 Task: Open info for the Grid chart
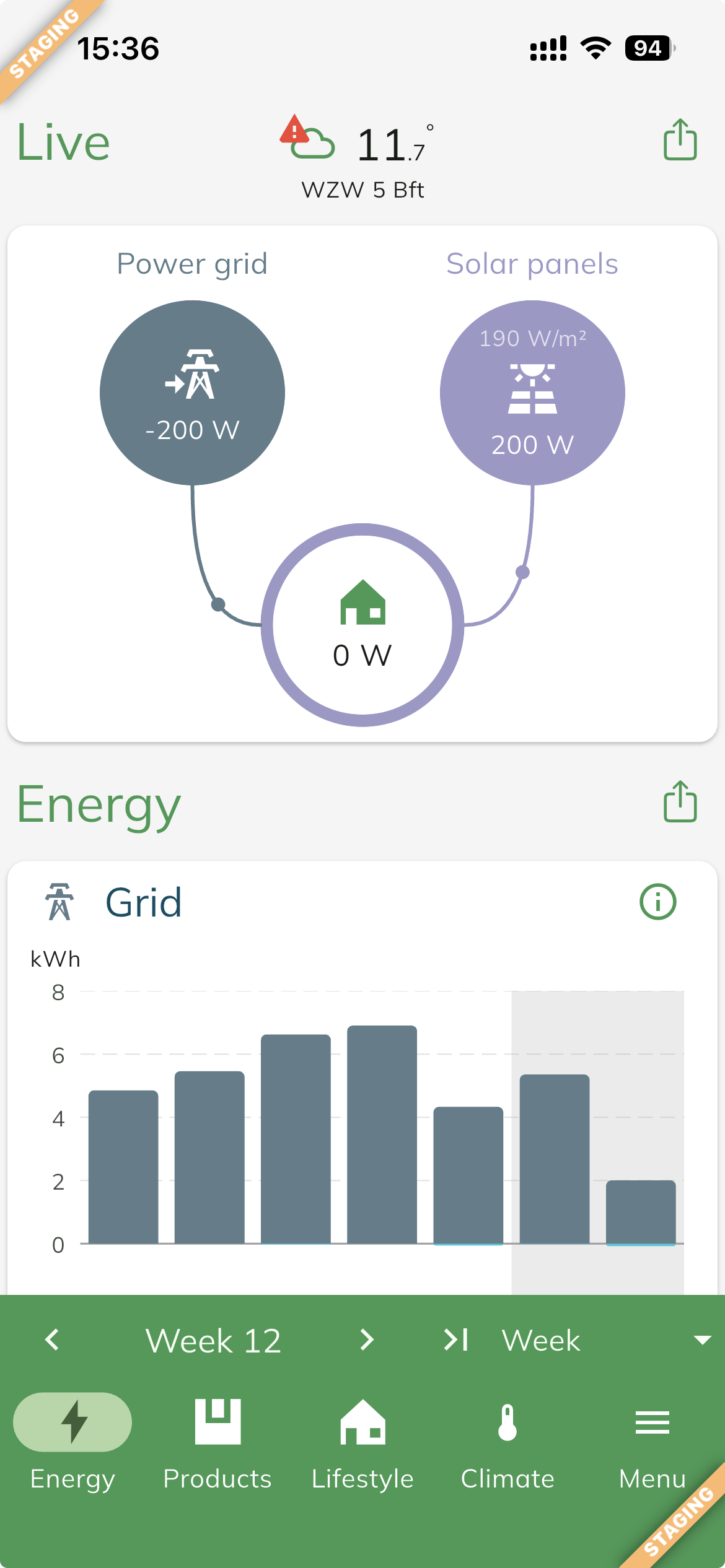tap(657, 902)
